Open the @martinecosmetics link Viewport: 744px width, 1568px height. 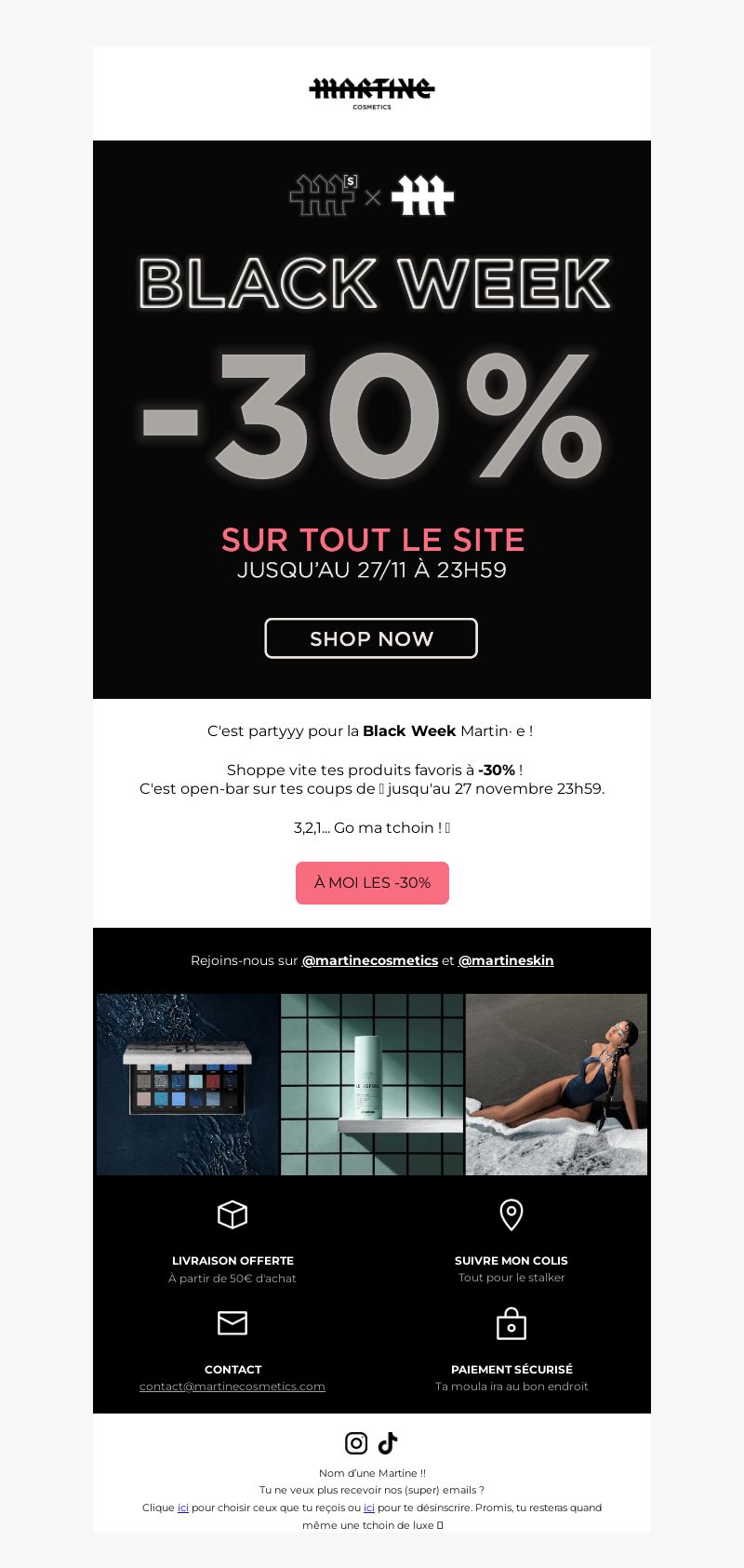pyautogui.click(x=370, y=960)
